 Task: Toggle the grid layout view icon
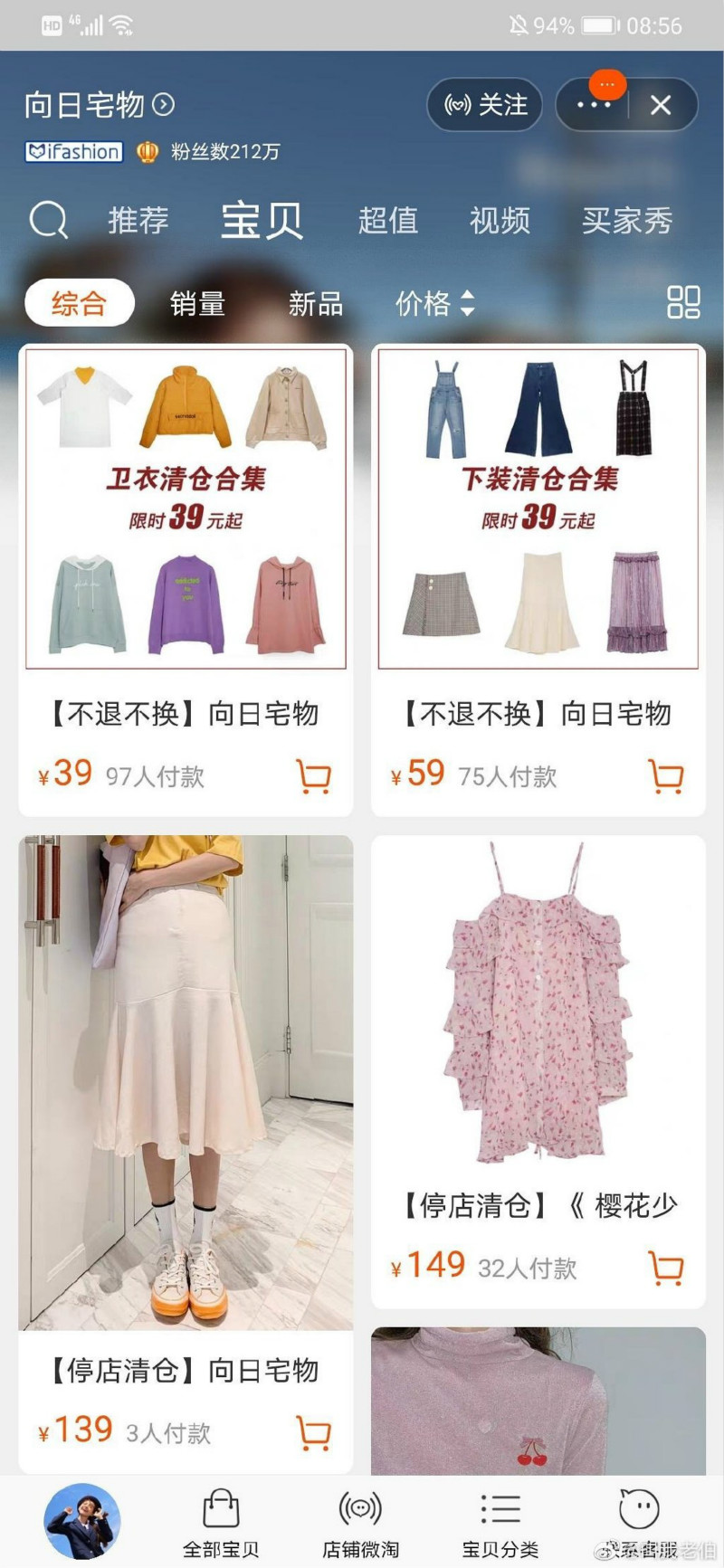pyautogui.click(x=683, y=302)
